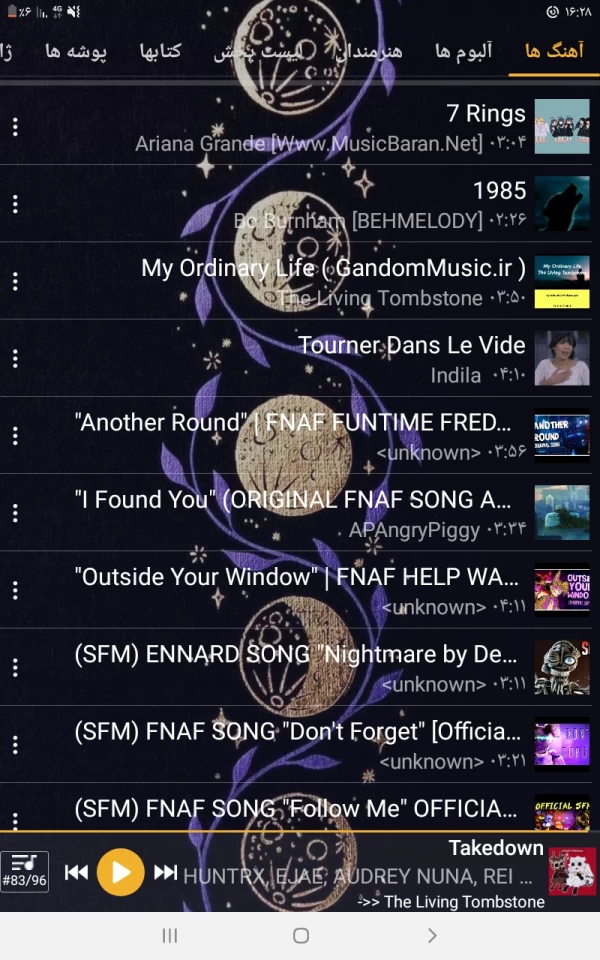Open the کتابها tab
The image size is (600, 960).
pyautogui.click(x=160, y=51)
